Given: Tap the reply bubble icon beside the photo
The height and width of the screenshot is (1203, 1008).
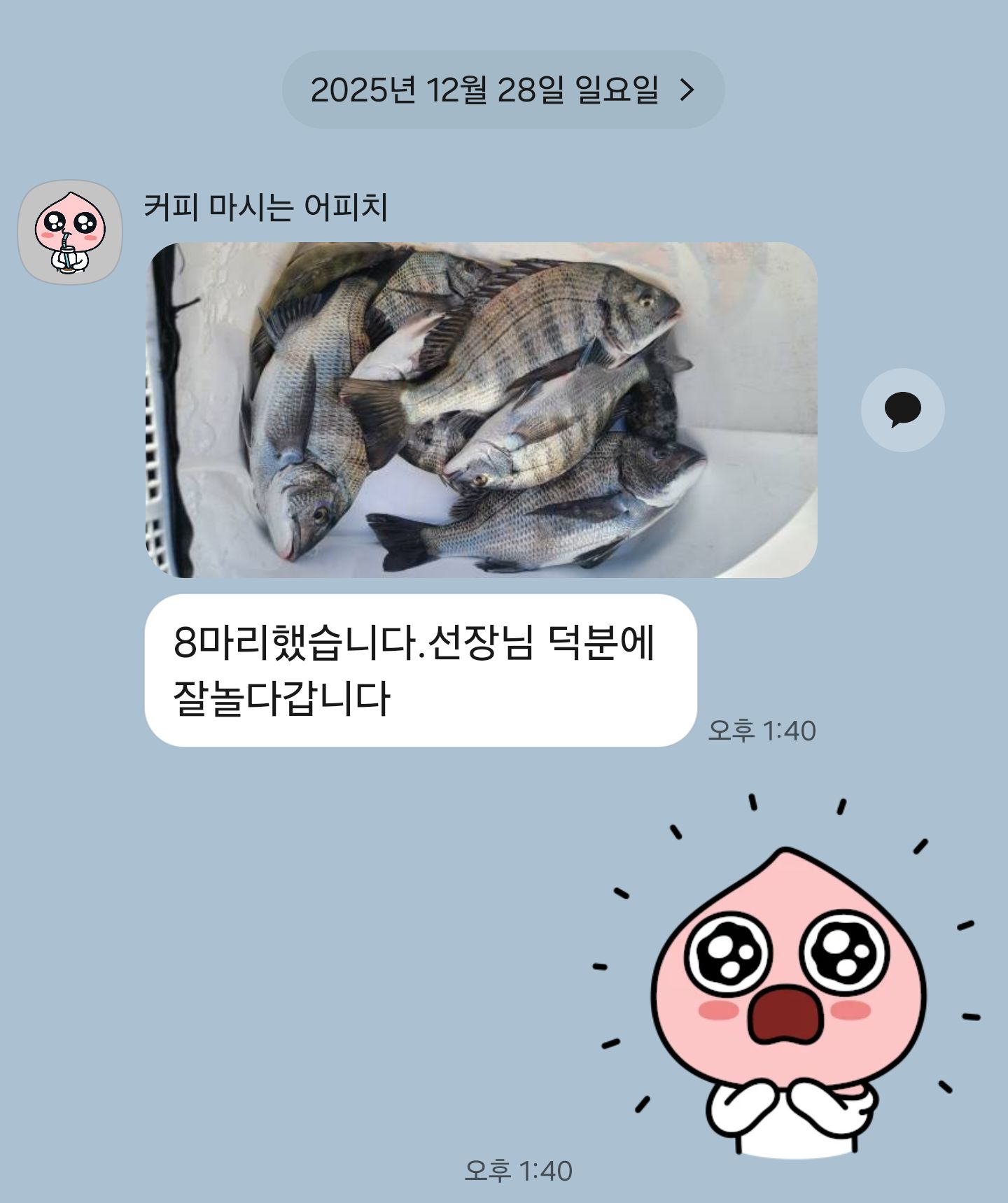Looking at the screenshot, I should pos(902,409).
